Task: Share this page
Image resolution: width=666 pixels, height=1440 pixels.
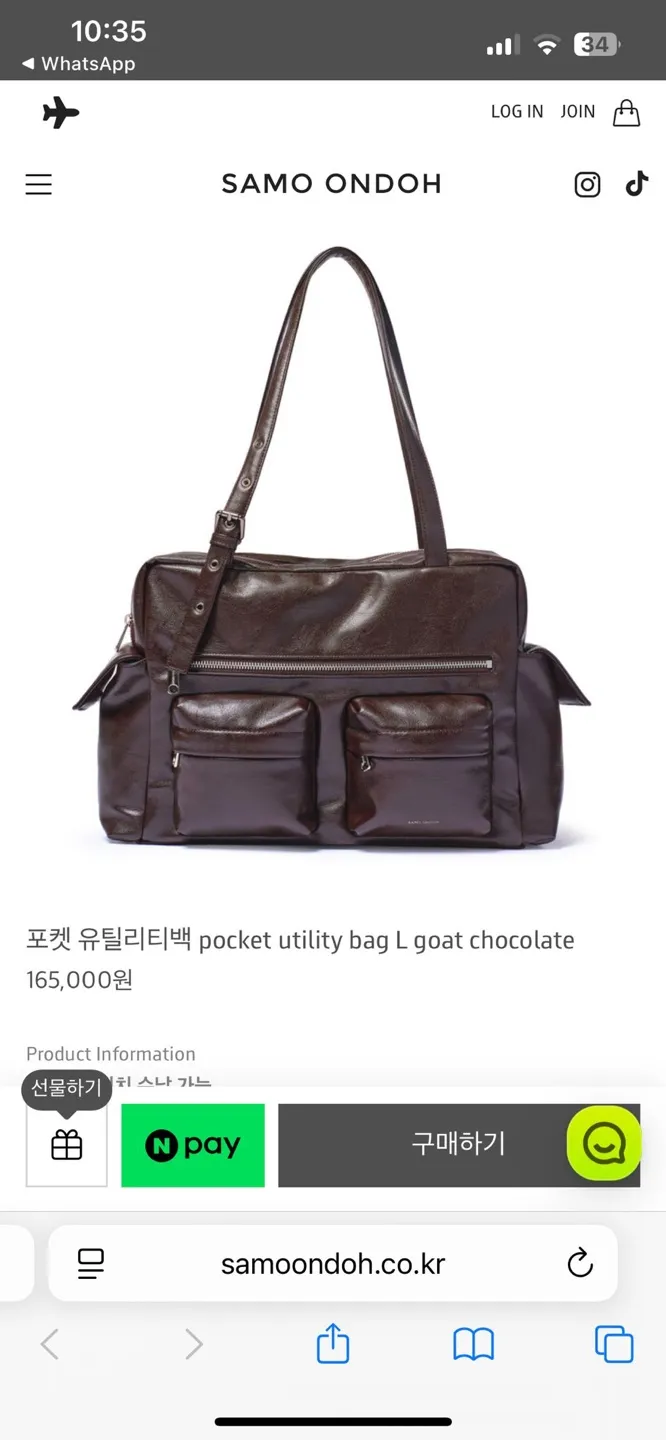Action: [x=333, y=1344]
